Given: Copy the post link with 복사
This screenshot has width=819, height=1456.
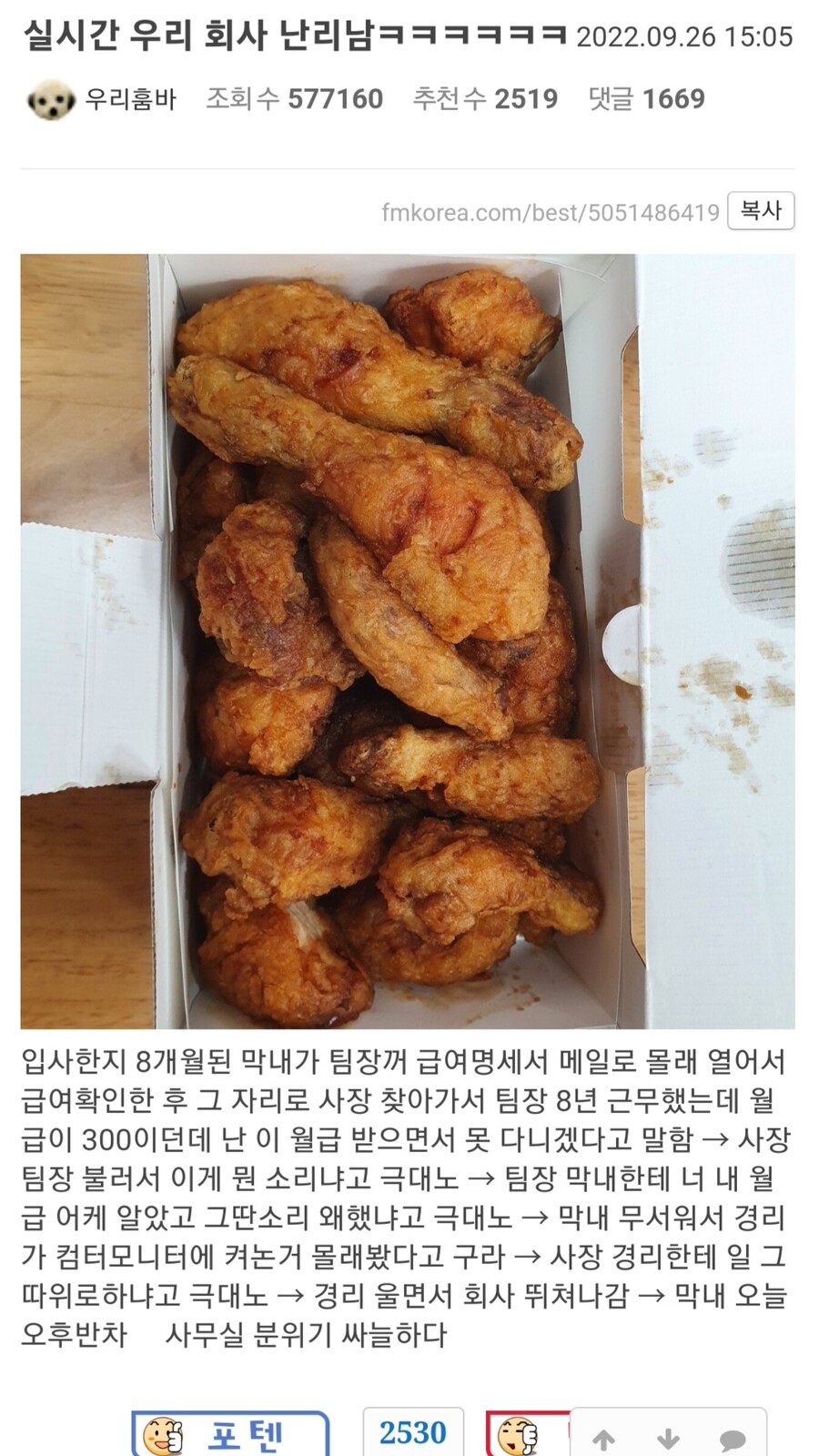Looking at the screenshot, I should click(x=761, y=211).
